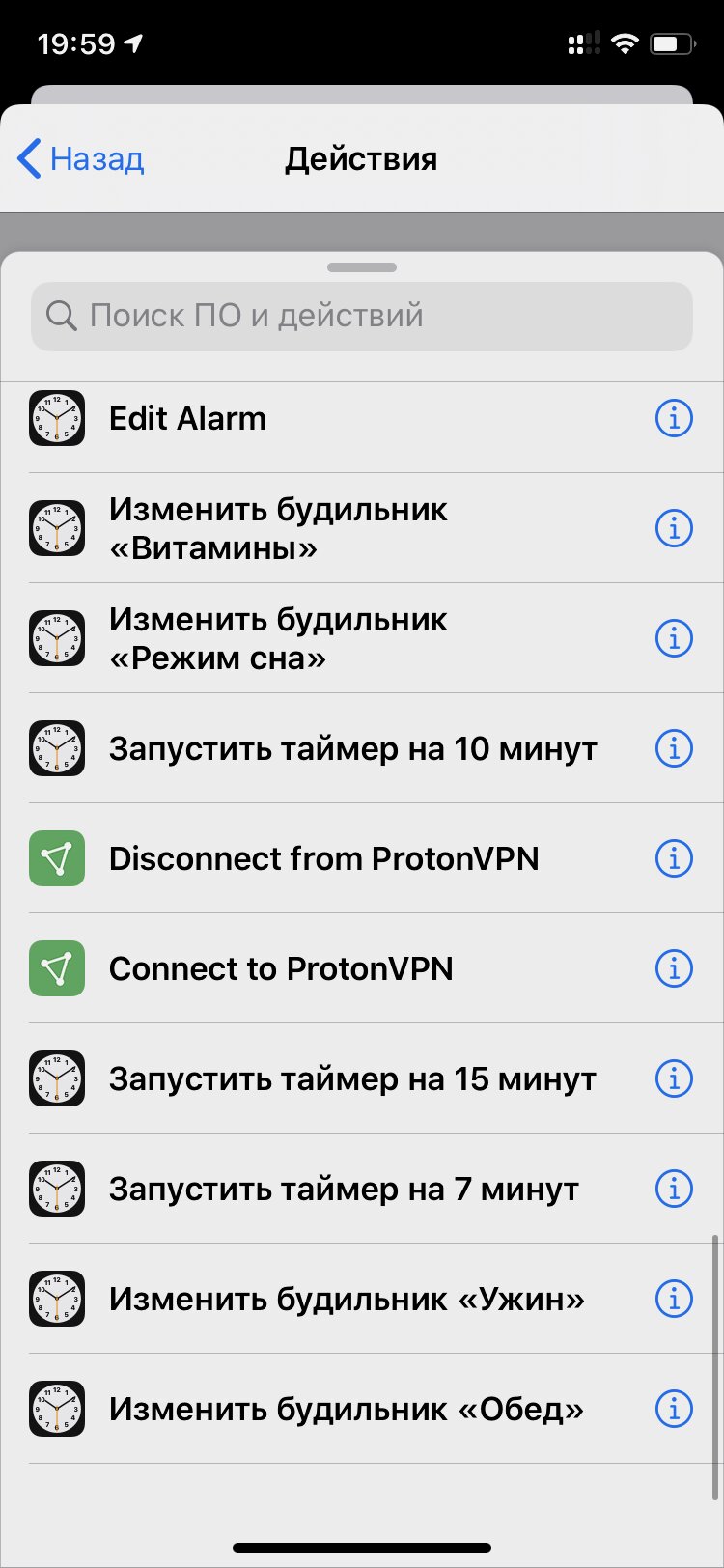Open info for Disconnect from ProtonVPN
The width and height of the screenshot is (724, 1568).
pyautogui.click(x=674, y=858)
